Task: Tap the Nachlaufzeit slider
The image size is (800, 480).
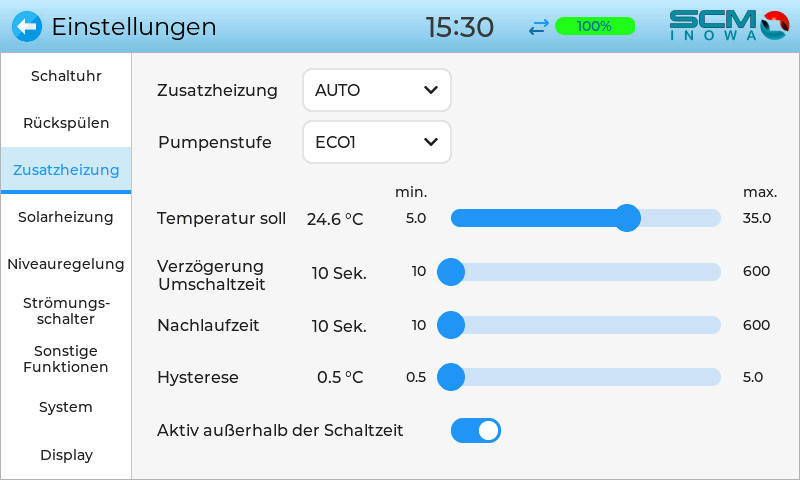Action: click(x=585, y=325)
